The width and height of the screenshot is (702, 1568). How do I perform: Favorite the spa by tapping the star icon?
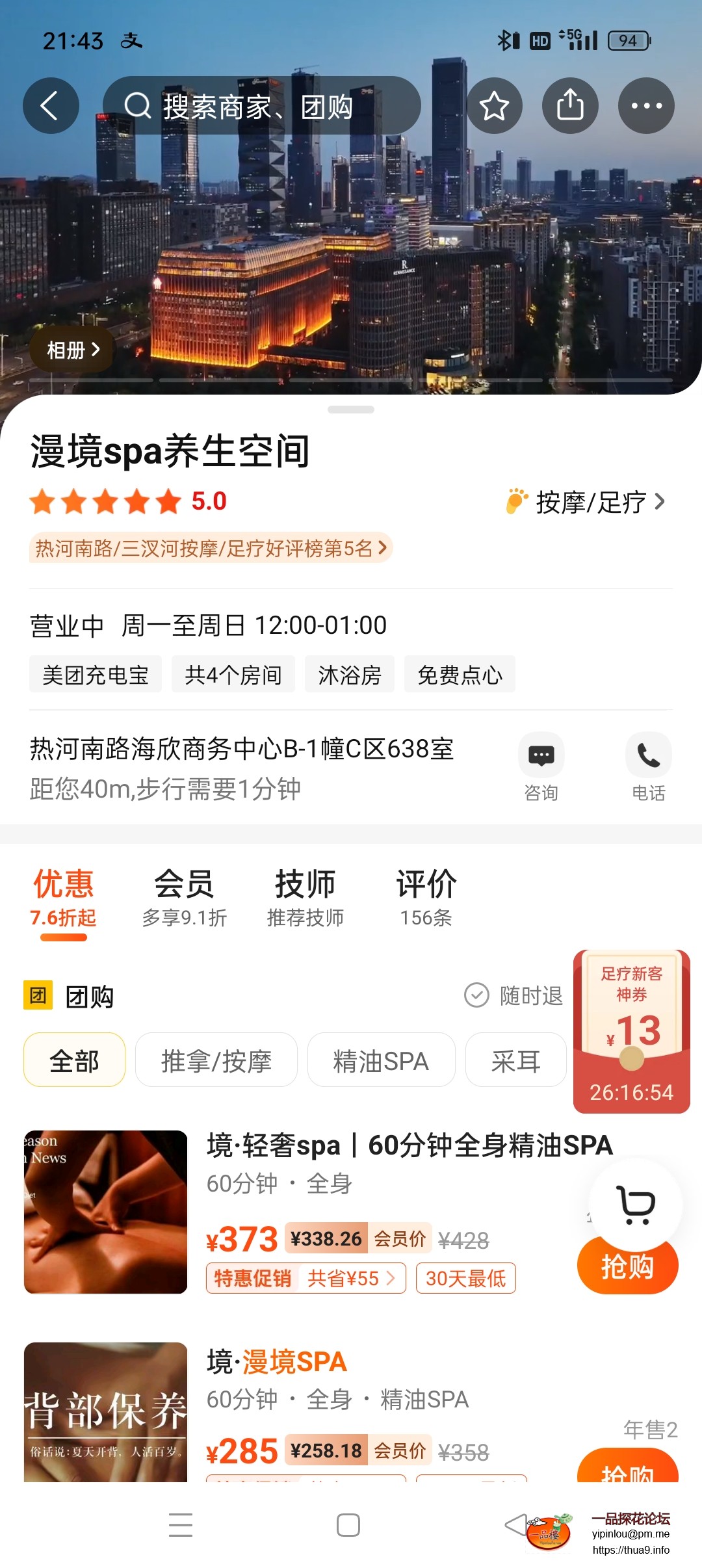point(494,105)
